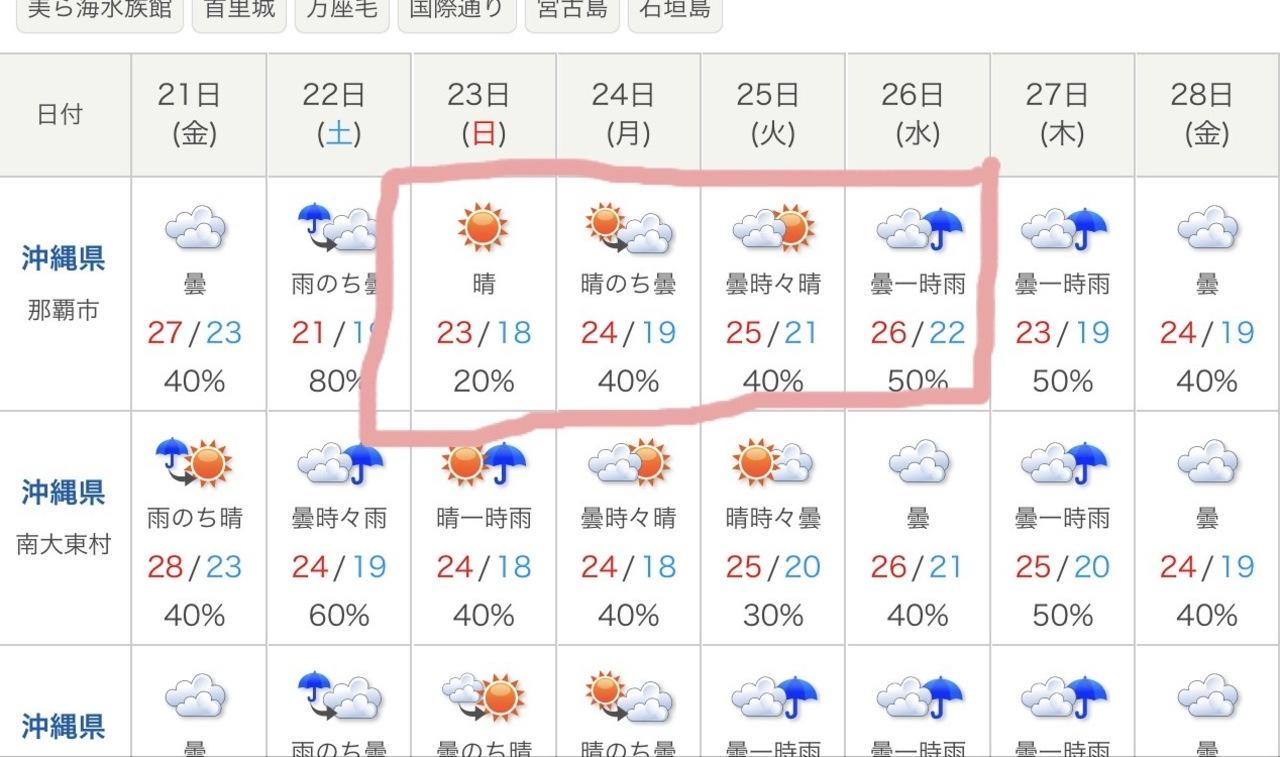Viewport: 1280px width, 757px height.
Task: Tap the 万座毛 chip
Action: coord(342,13)
